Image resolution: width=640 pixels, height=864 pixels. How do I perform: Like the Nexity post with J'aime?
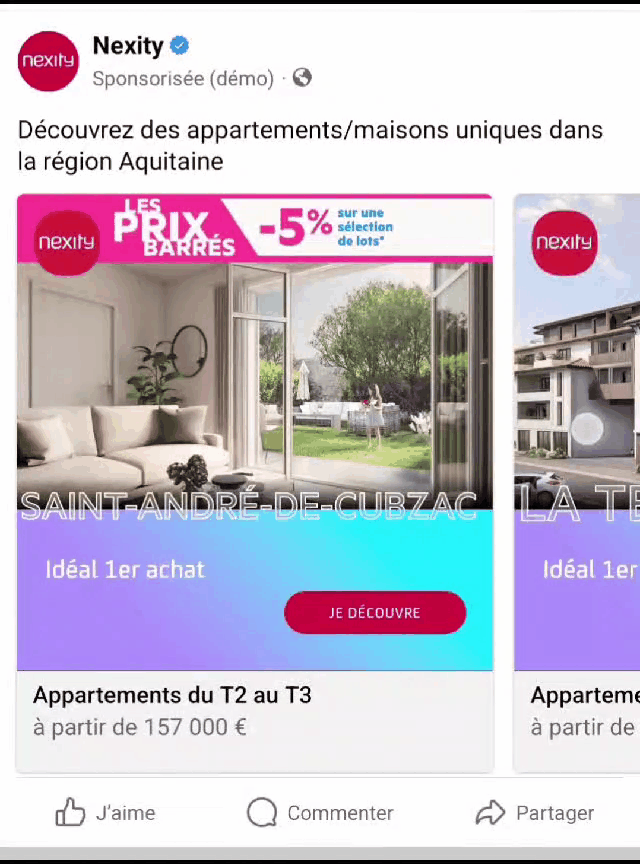(105, 813)
